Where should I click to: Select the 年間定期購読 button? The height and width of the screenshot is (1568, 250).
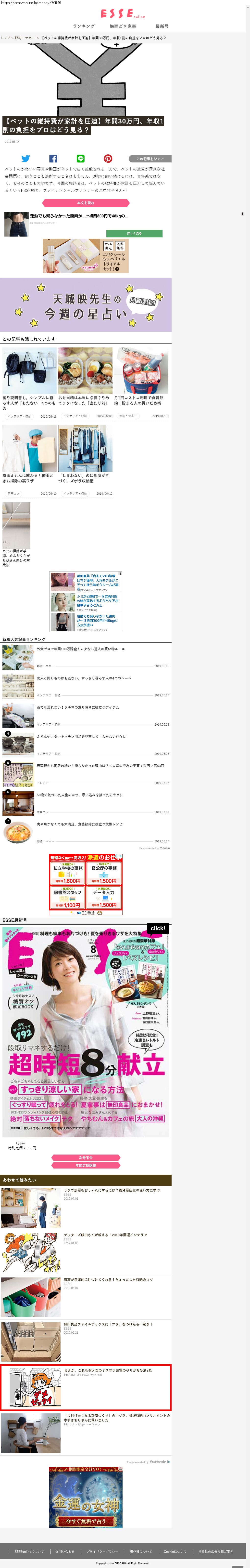[x=86, y=1165]
